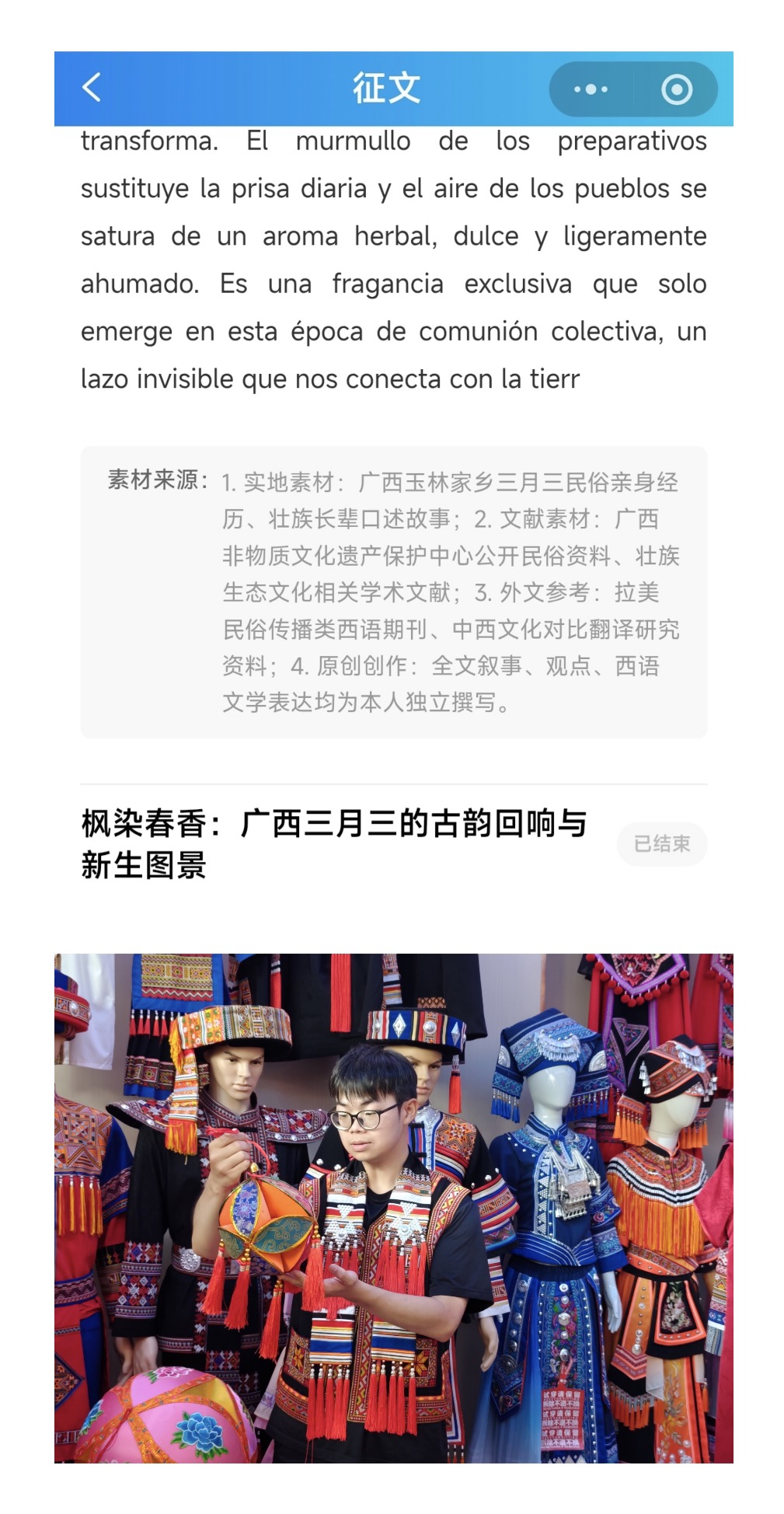Open the three-dot mini program menu
Screen dimensions: 784x1514
coord(591,89)
